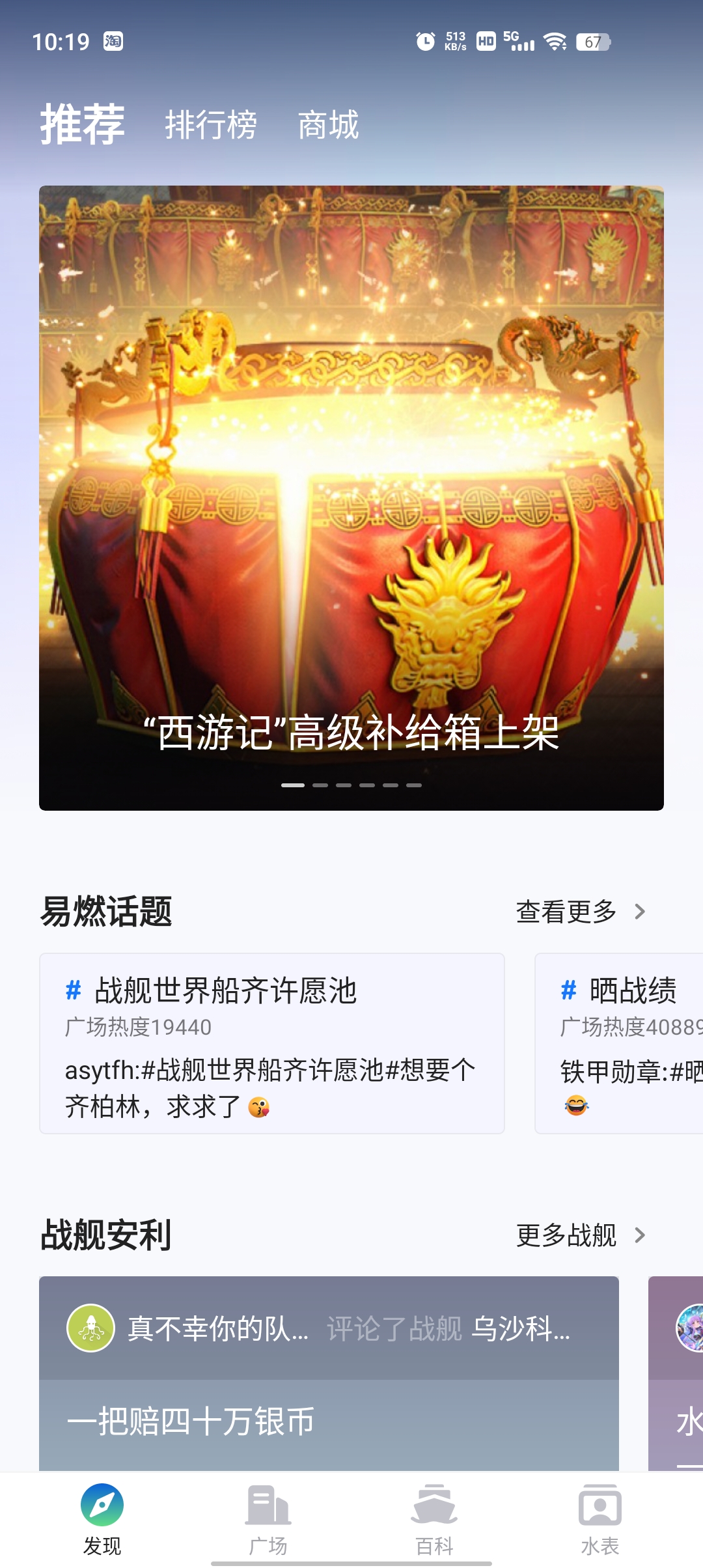Tap the alarm clock status bar icon
Image resolution: width=703 pixels, height=1568 pixels.
coord(424,41)
